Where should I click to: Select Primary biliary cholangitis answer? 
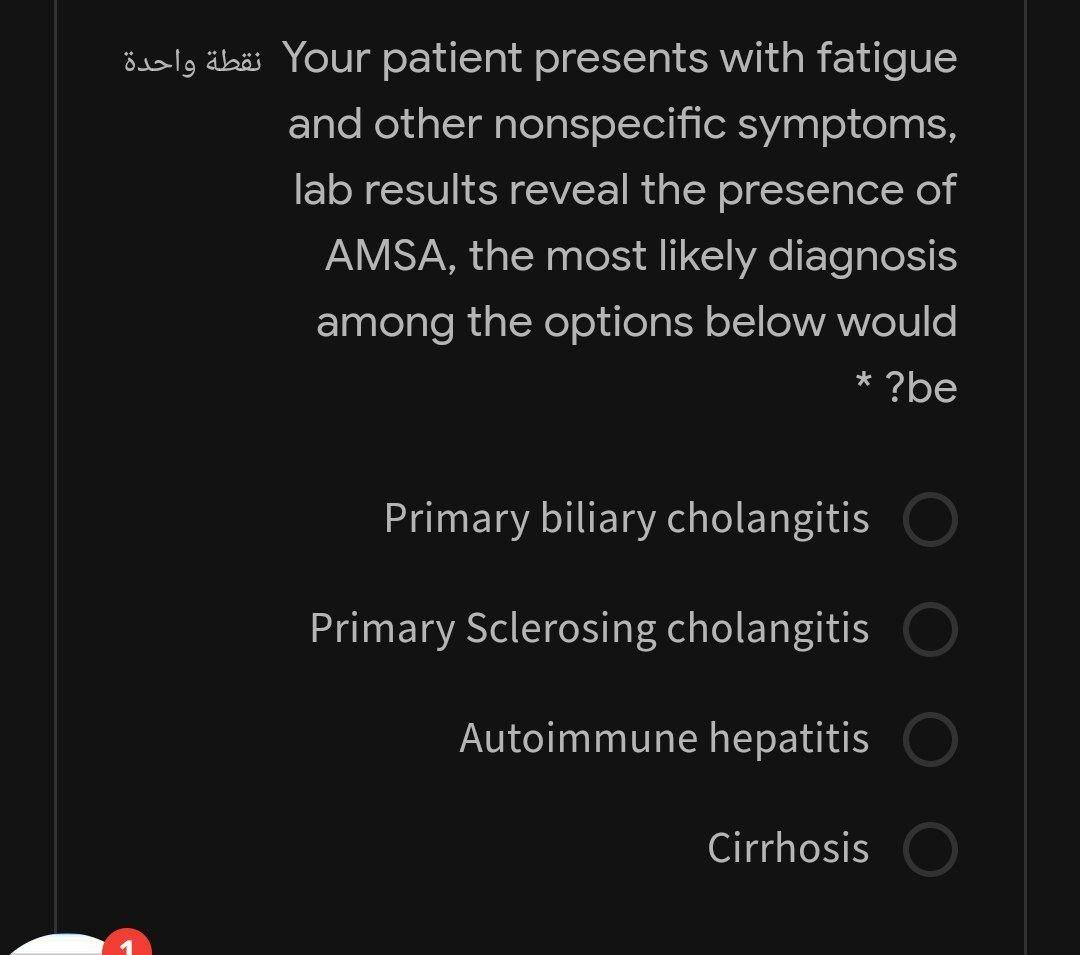(x=930, y=520)
